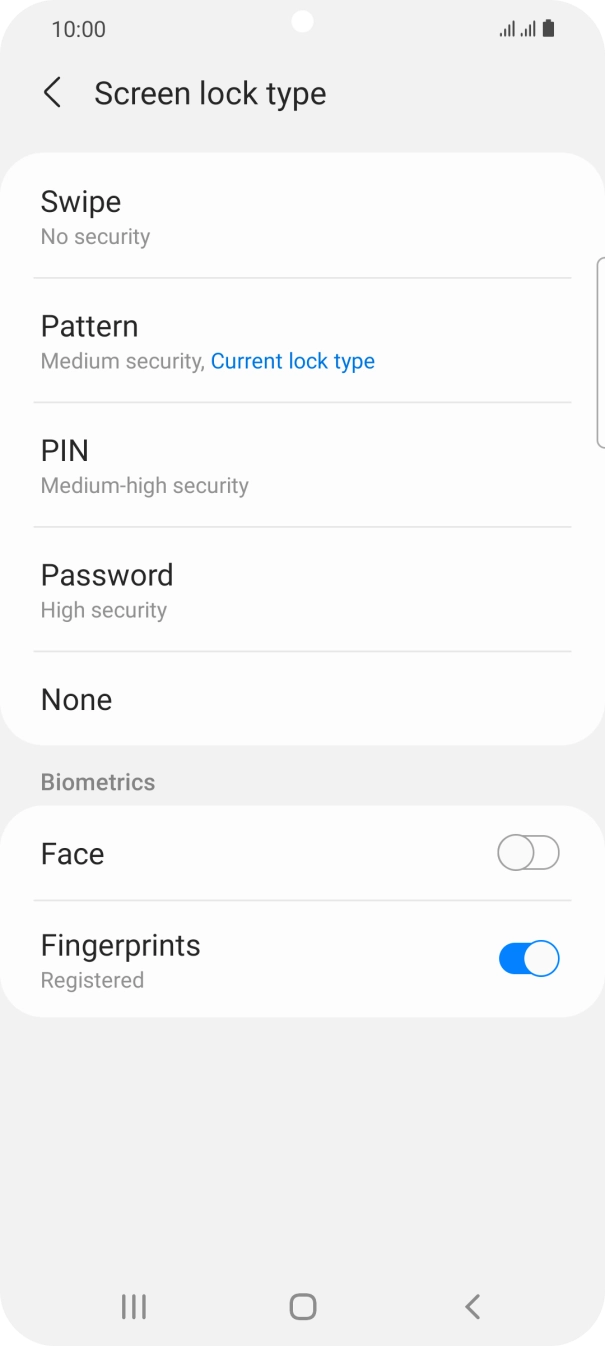
Task: Choose None for screen lock
Action: [300, 699]
